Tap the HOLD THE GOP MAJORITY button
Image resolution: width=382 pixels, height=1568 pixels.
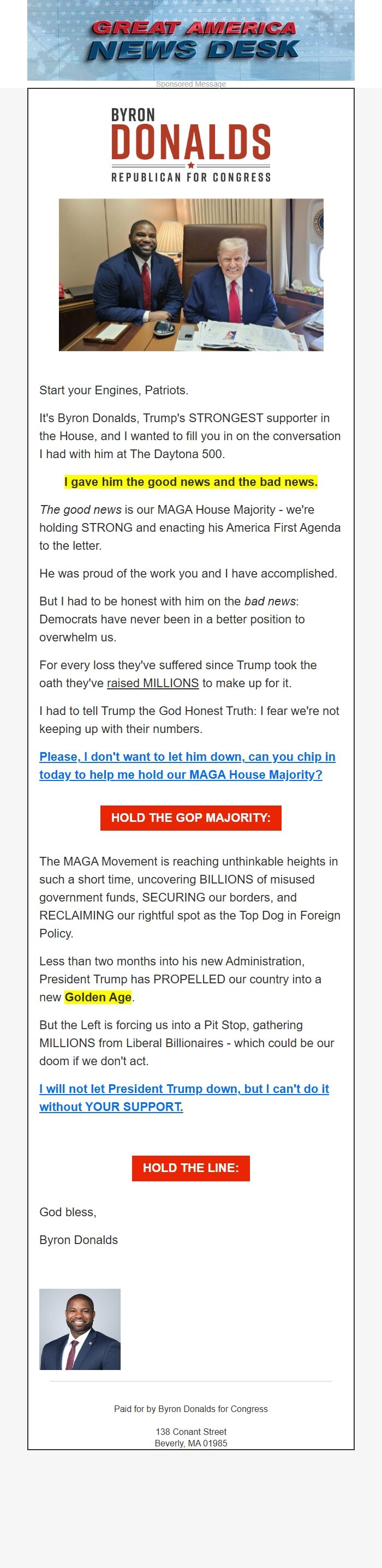pos(190,818)
